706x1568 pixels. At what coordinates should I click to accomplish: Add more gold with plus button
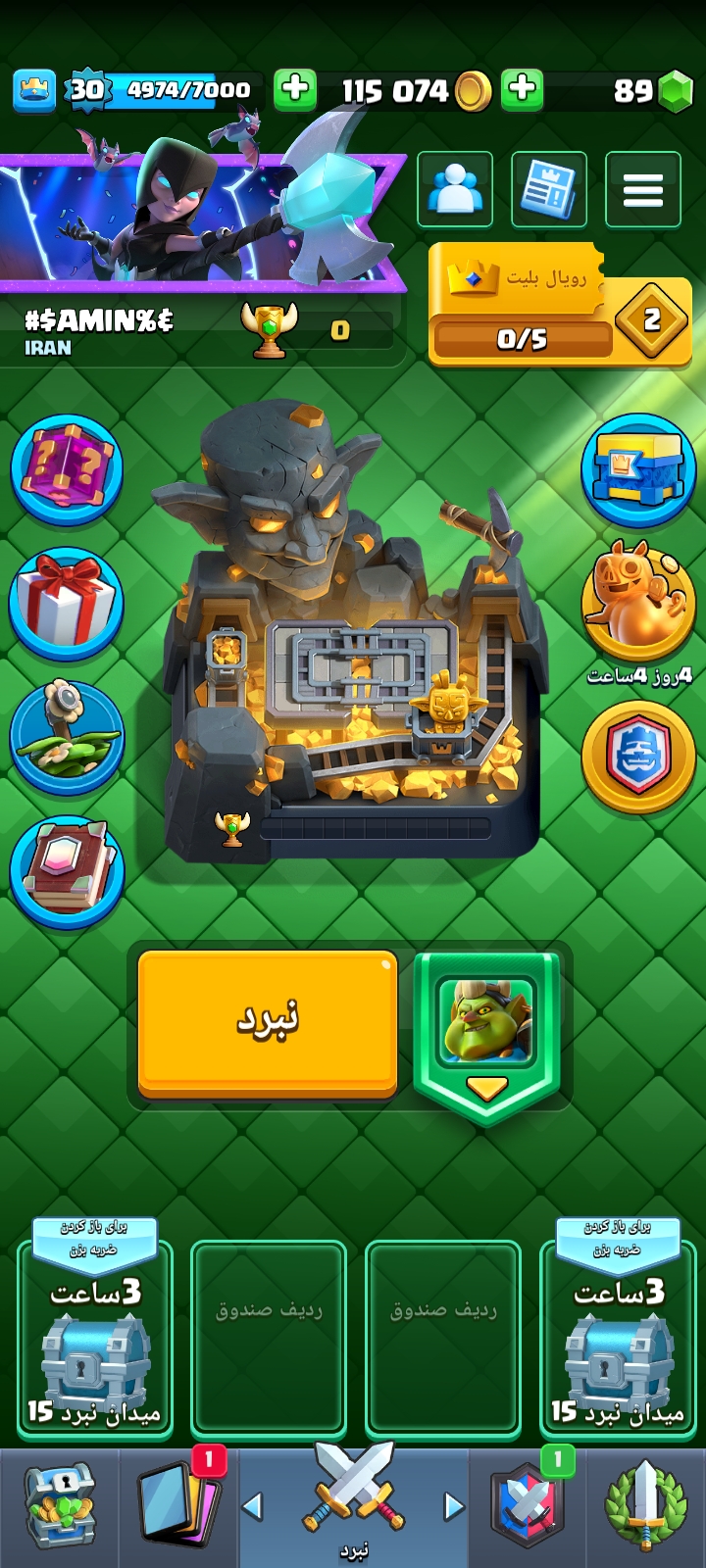coord(295,90)
